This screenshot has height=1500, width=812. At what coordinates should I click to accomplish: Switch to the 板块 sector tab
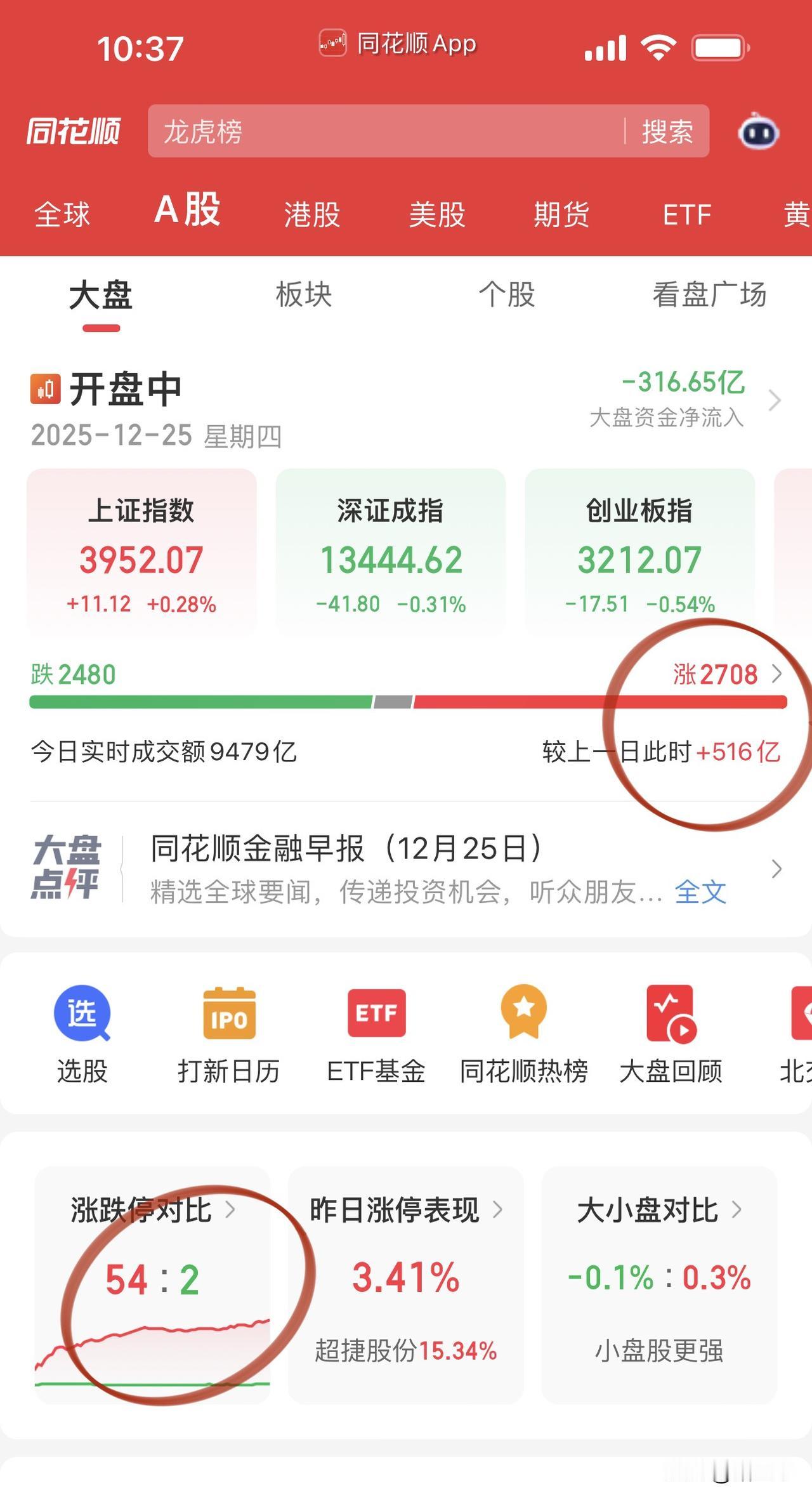[x=303, y=295]
